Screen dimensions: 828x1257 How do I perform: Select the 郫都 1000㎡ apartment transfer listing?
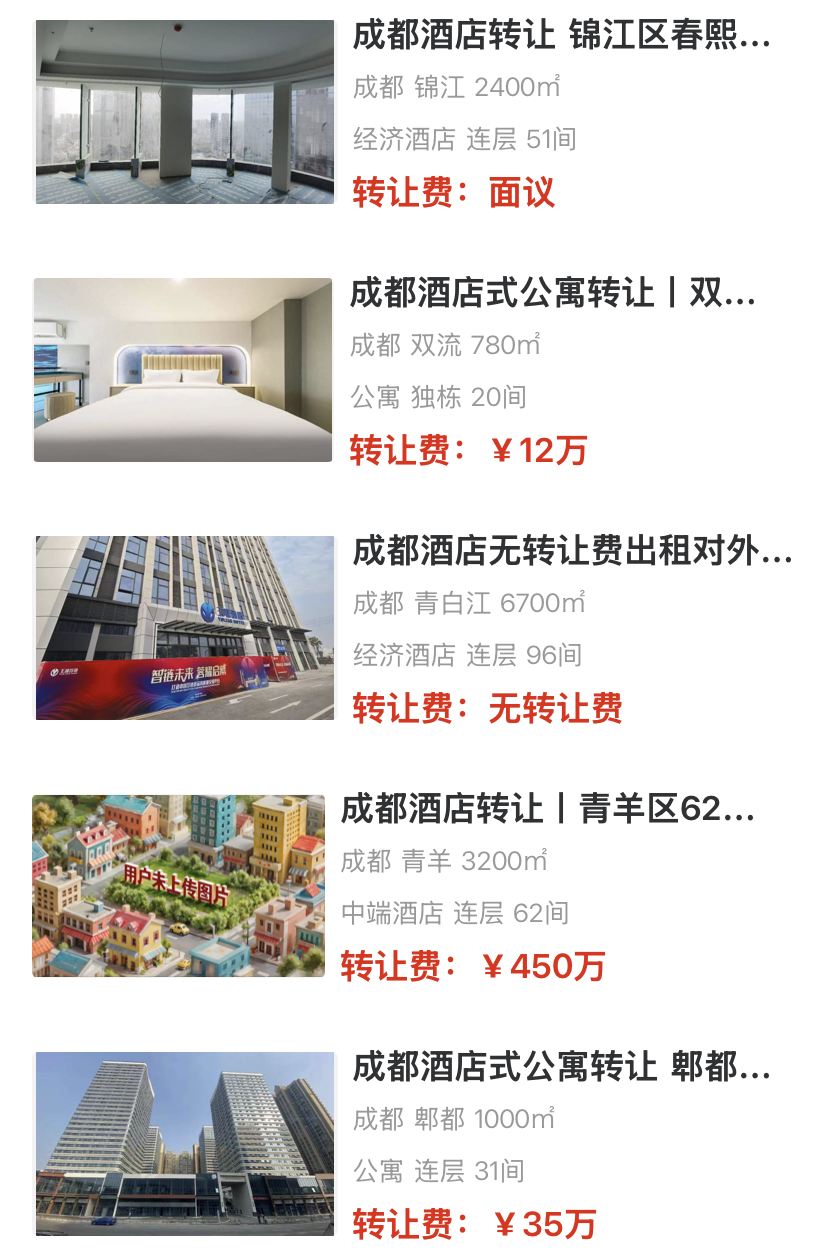tap(561, 1067)
